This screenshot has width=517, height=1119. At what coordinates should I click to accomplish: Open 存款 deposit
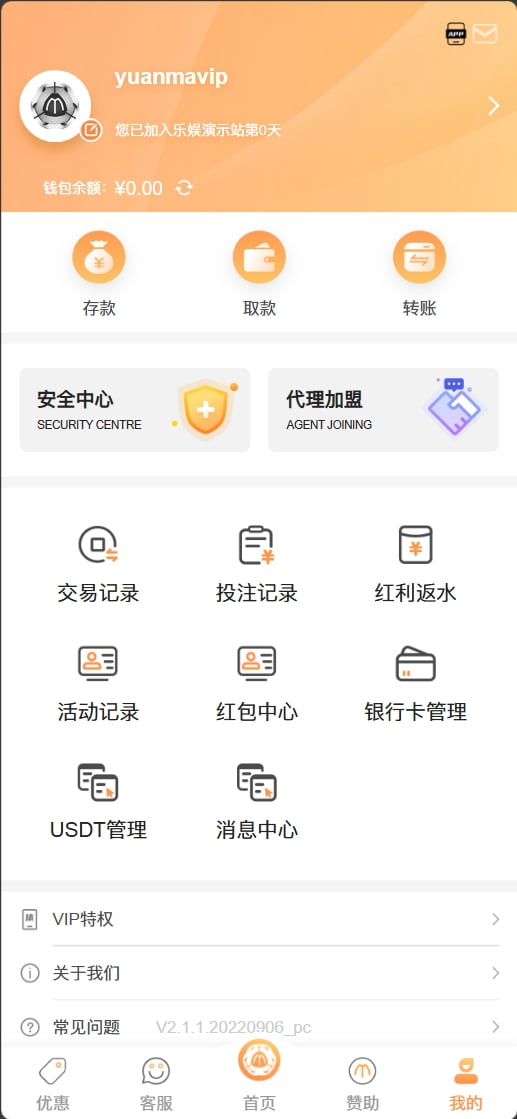[99, 274]
